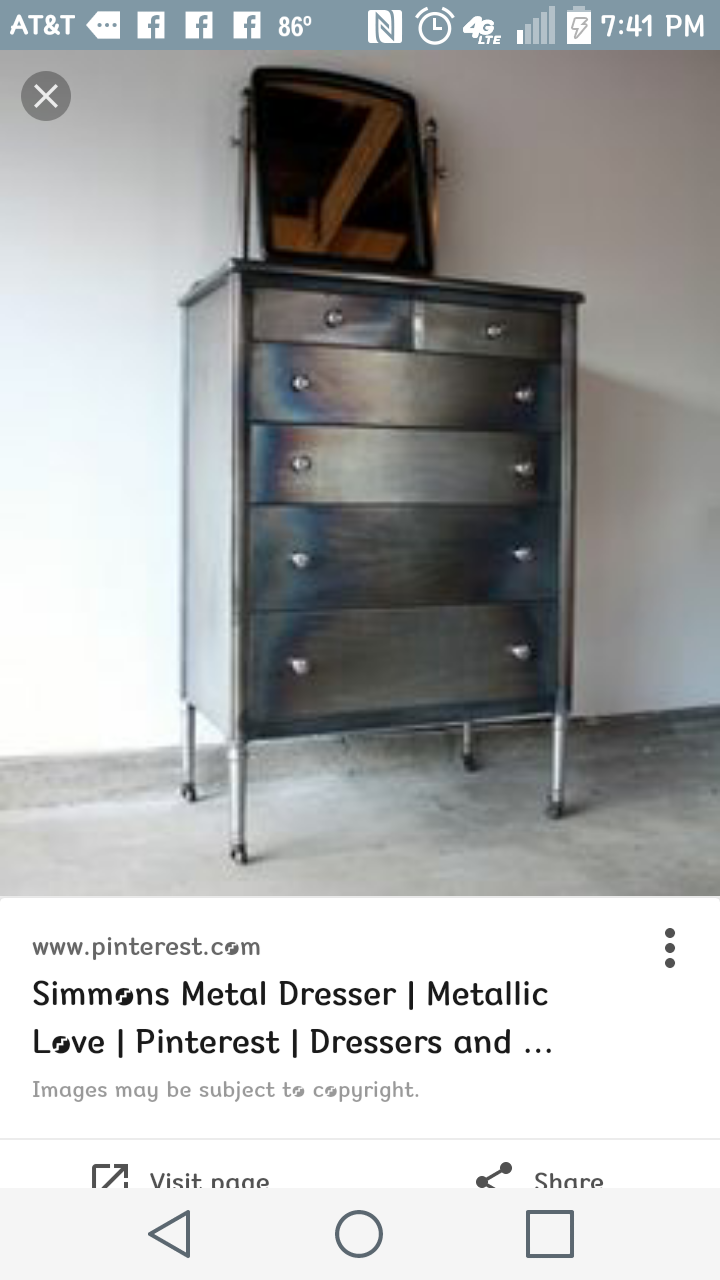Tap Visit page button
Screen dimensions: 720x1280
180,1177
